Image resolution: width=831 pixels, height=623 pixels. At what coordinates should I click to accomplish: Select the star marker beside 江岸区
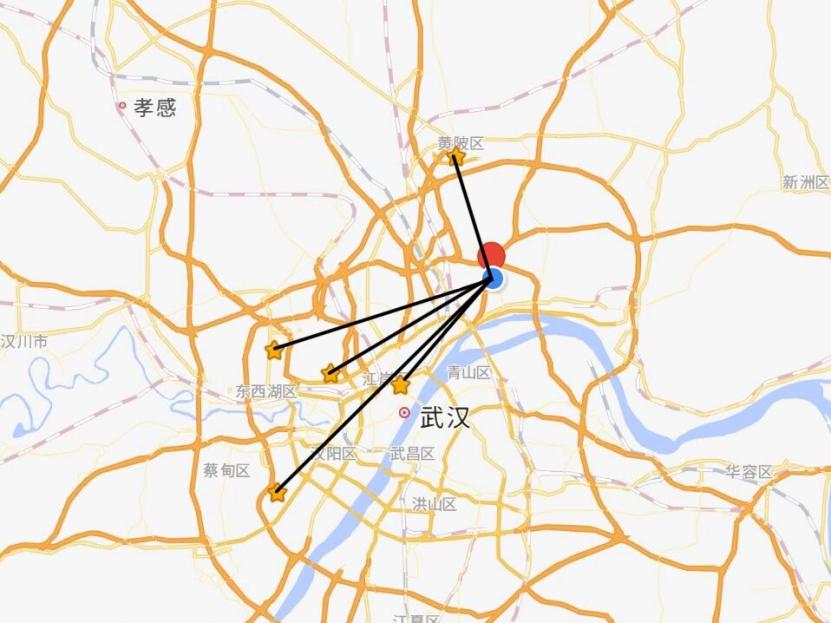tap(401, 385)
